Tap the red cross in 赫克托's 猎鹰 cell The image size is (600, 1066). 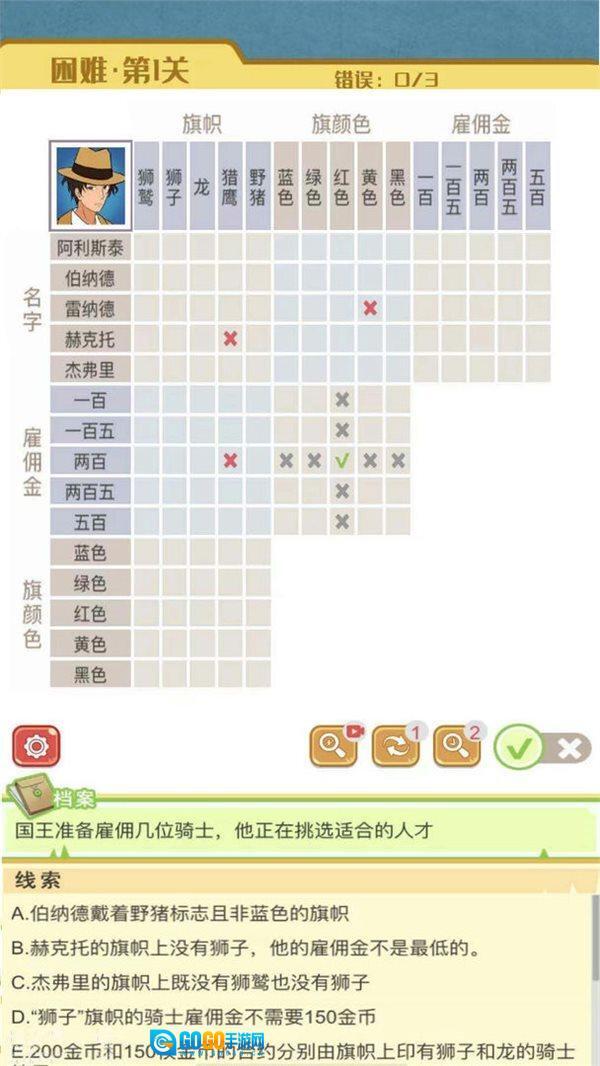pyautogui.click(x=230, y=339)
